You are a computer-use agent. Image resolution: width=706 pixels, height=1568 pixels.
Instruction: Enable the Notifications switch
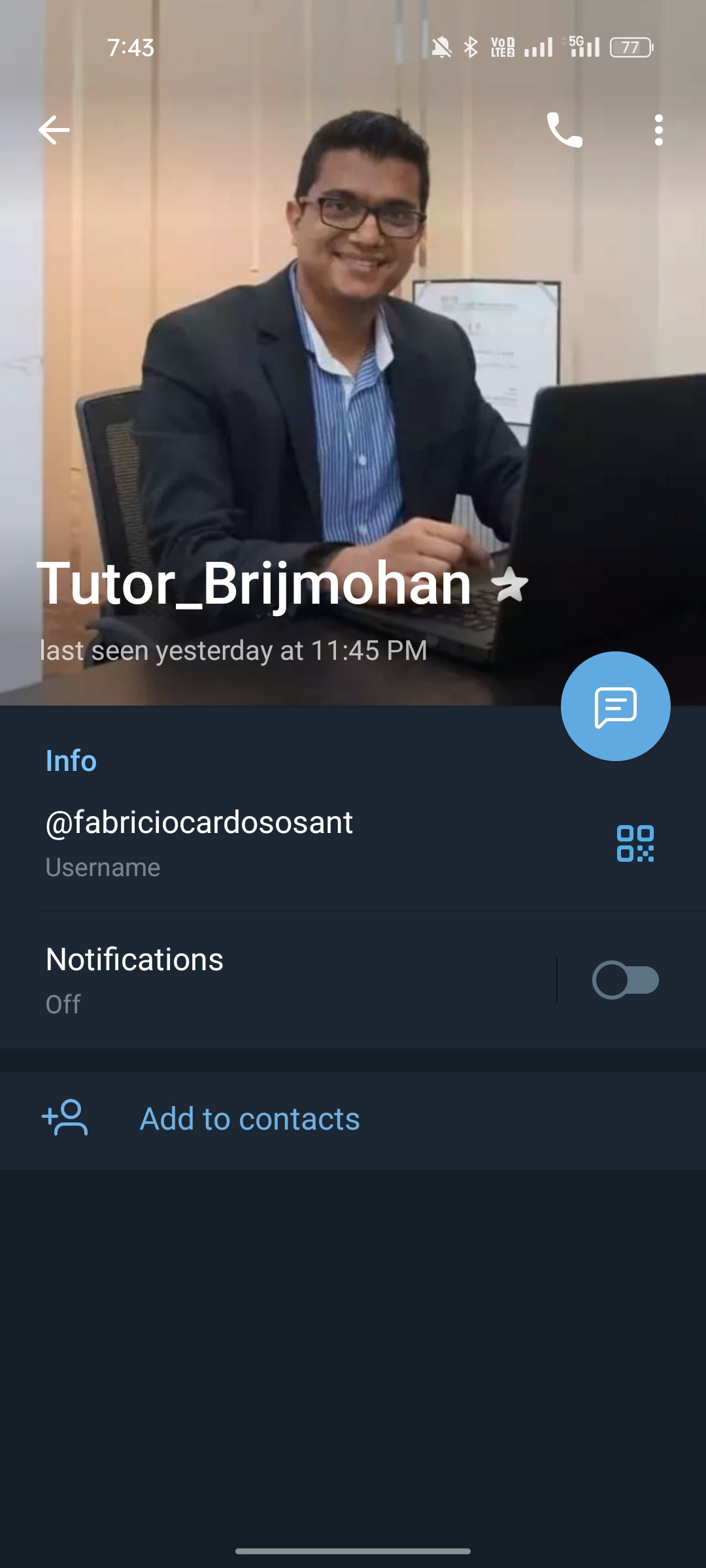625,980
